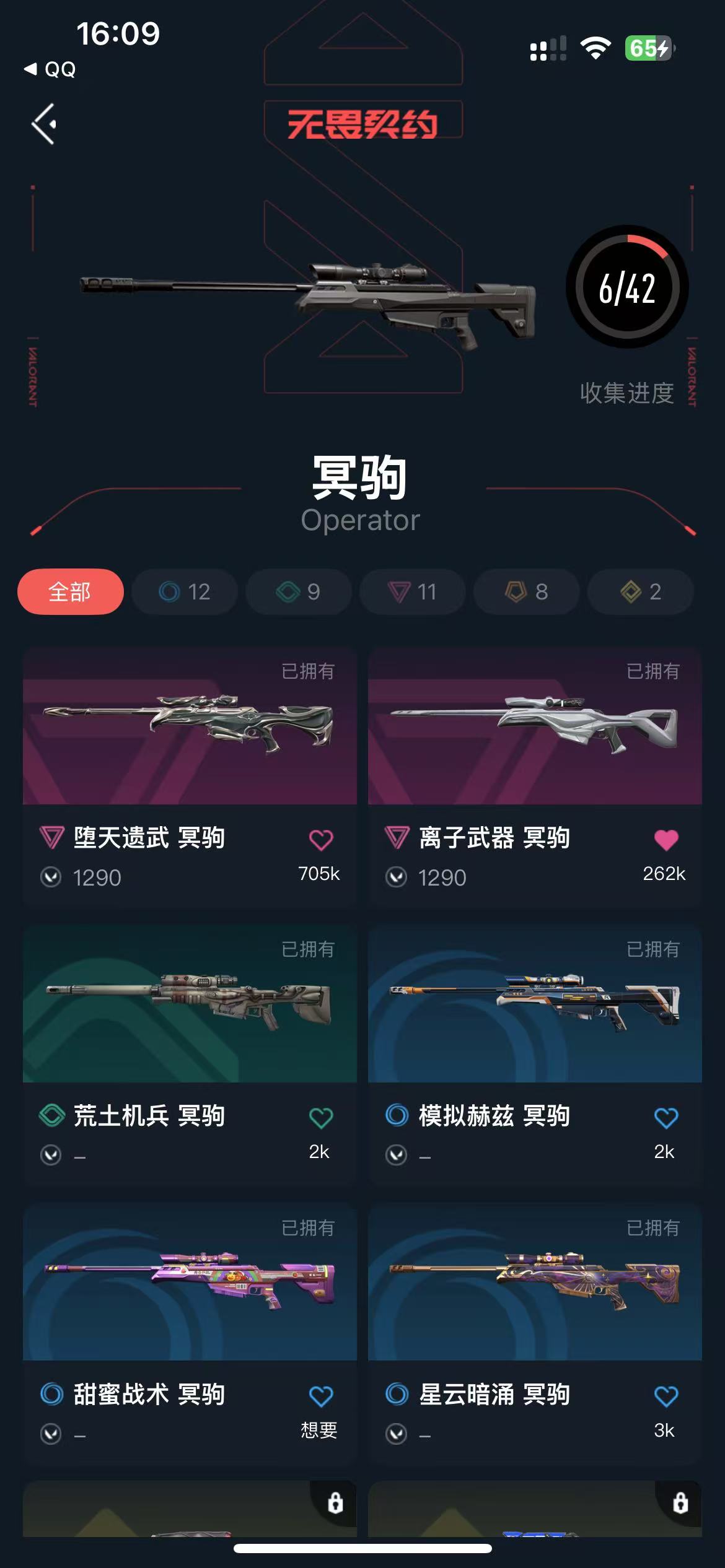Like the 荒土机兵 冥驹 skin
This screenshot has width=725, height=1568.
point(321,1118)
